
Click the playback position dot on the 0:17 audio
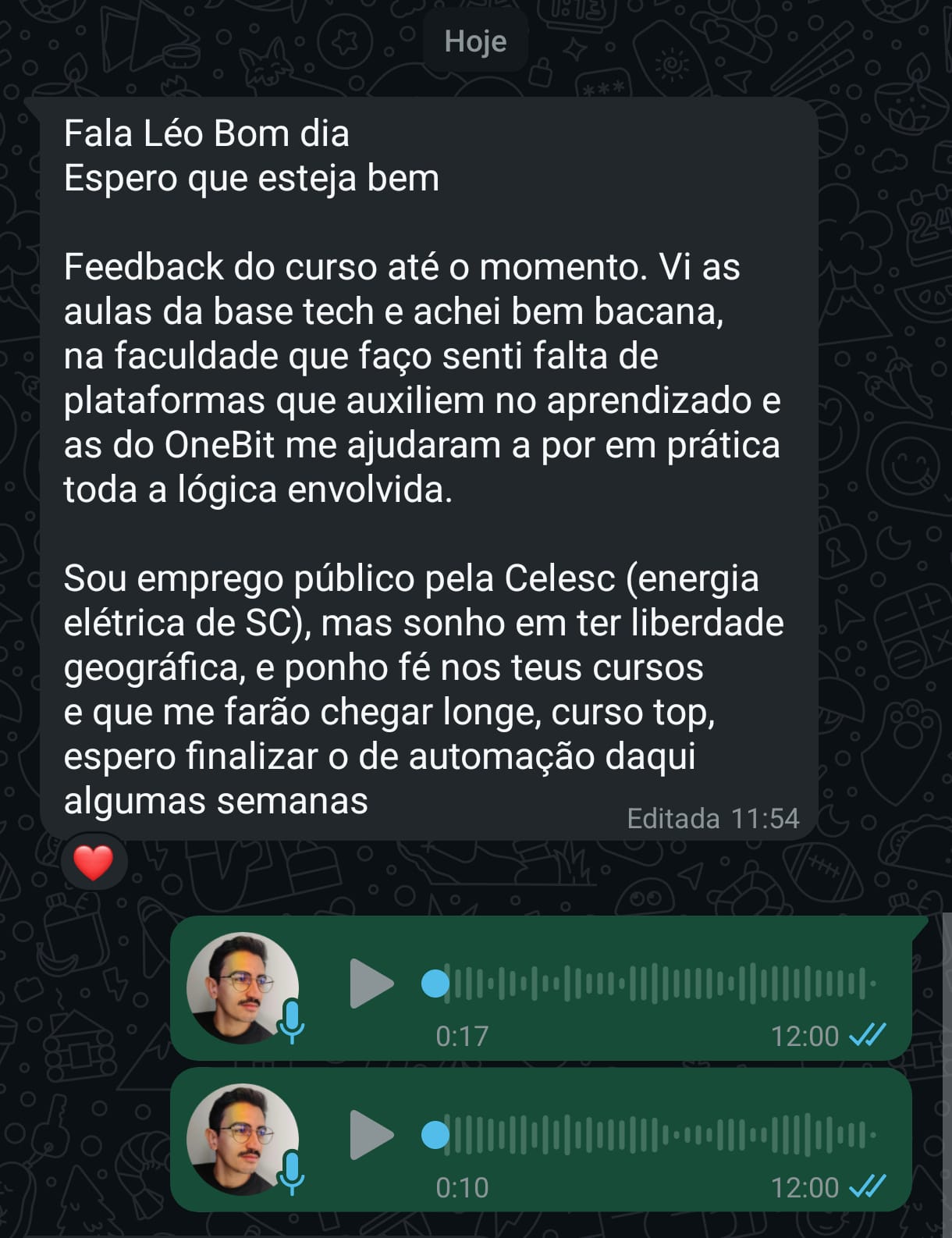pos(435,985)
